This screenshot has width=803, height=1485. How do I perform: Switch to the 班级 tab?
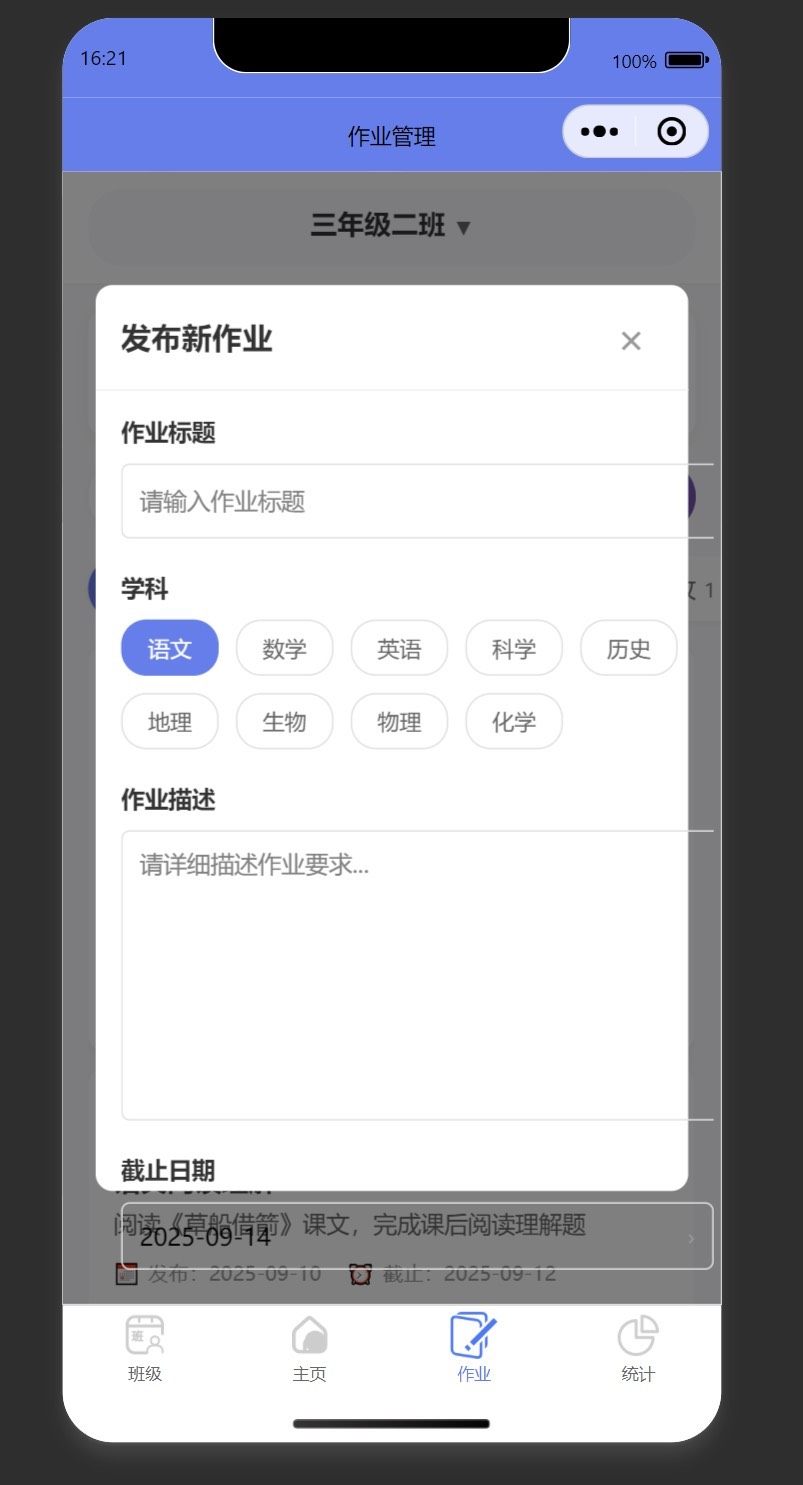[x=145, y=1347]
